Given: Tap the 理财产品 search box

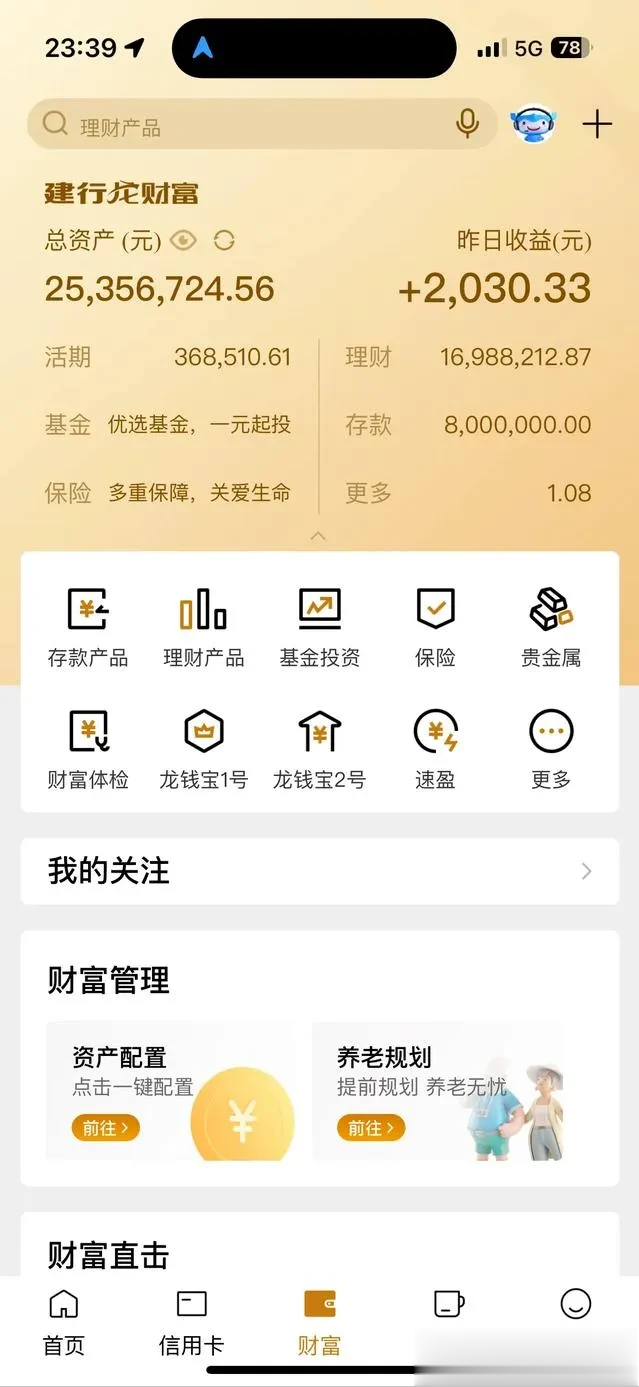Looking at the screenshot, I should tap(262, 124).
